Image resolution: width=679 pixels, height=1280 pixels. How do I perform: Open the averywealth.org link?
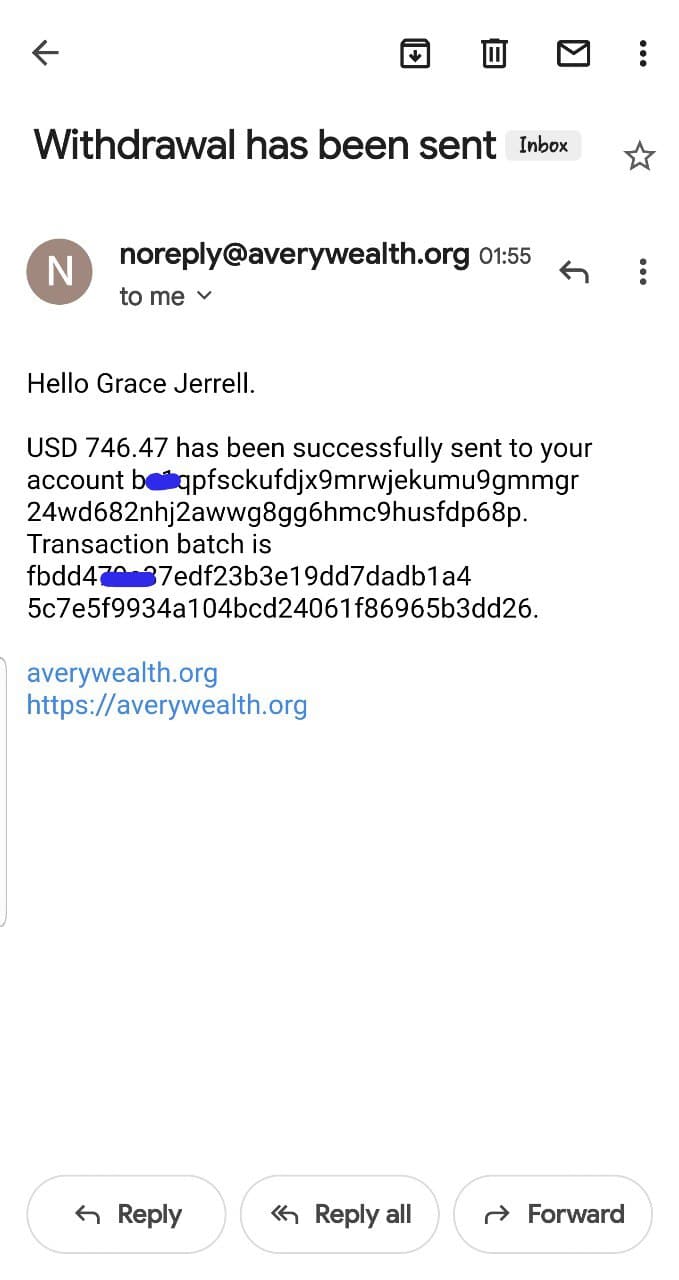click(x=122, y=673)
